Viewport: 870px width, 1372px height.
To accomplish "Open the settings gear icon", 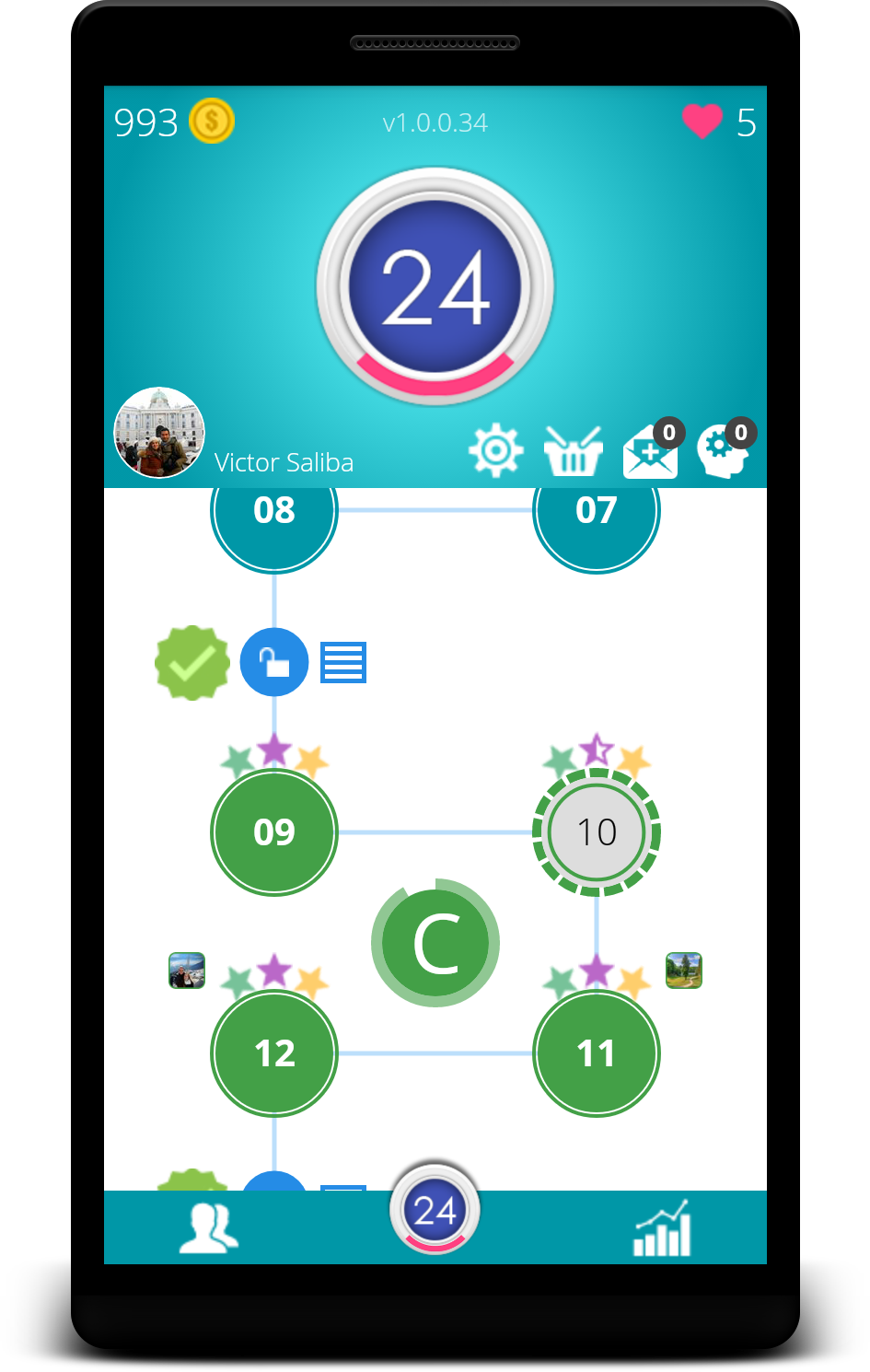I will coord(495,450).
